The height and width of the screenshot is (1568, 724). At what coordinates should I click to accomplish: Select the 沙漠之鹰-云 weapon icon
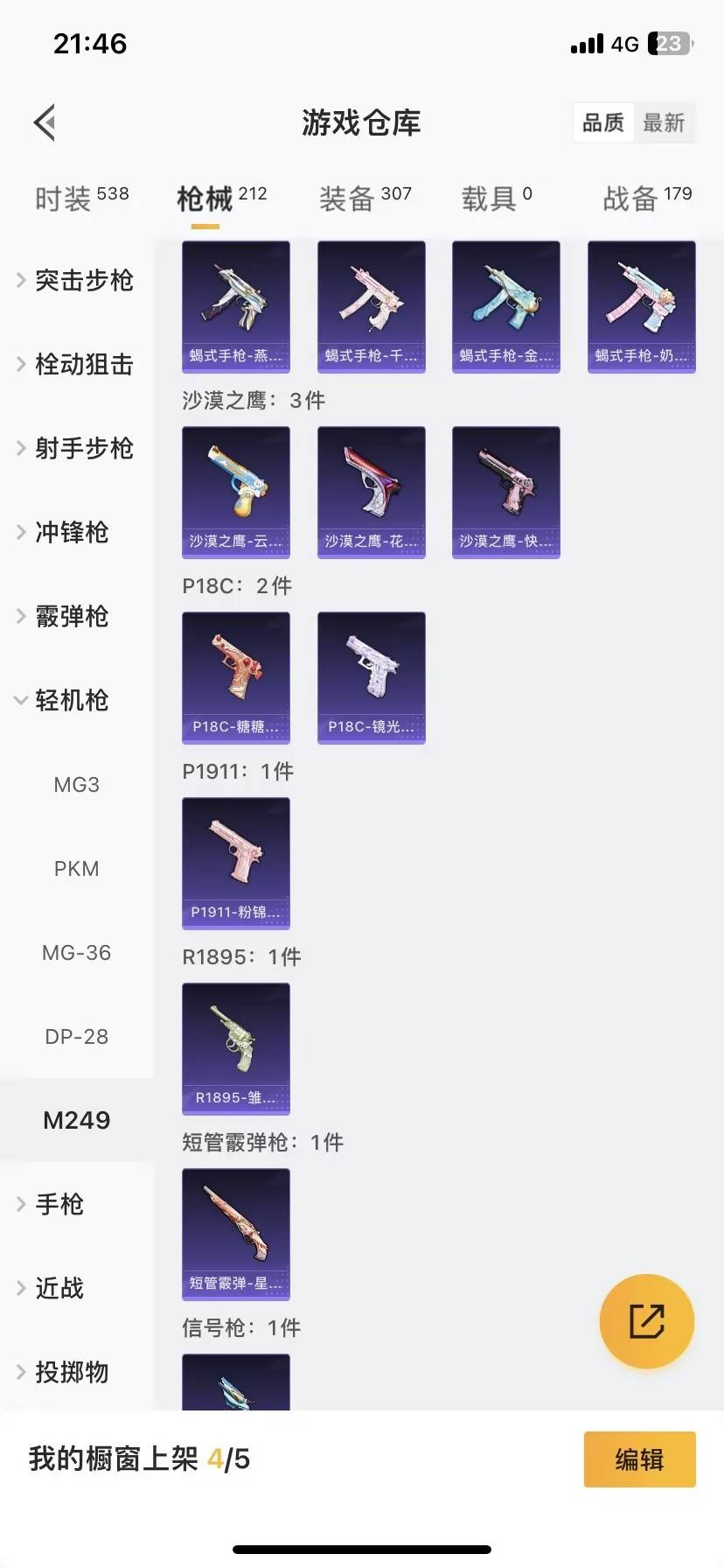235,492
